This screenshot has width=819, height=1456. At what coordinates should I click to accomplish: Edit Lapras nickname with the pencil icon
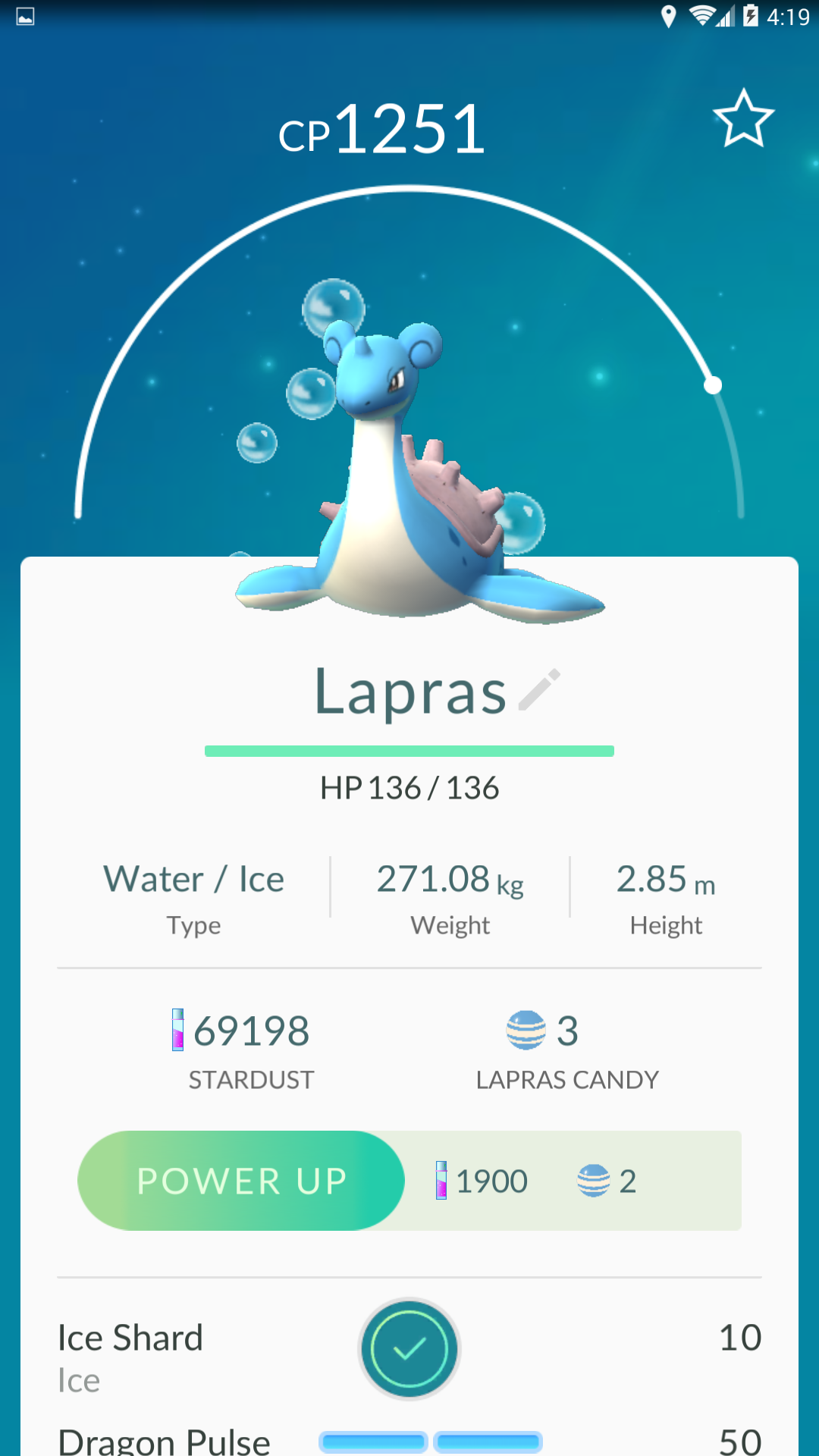[x=539, y=690]
